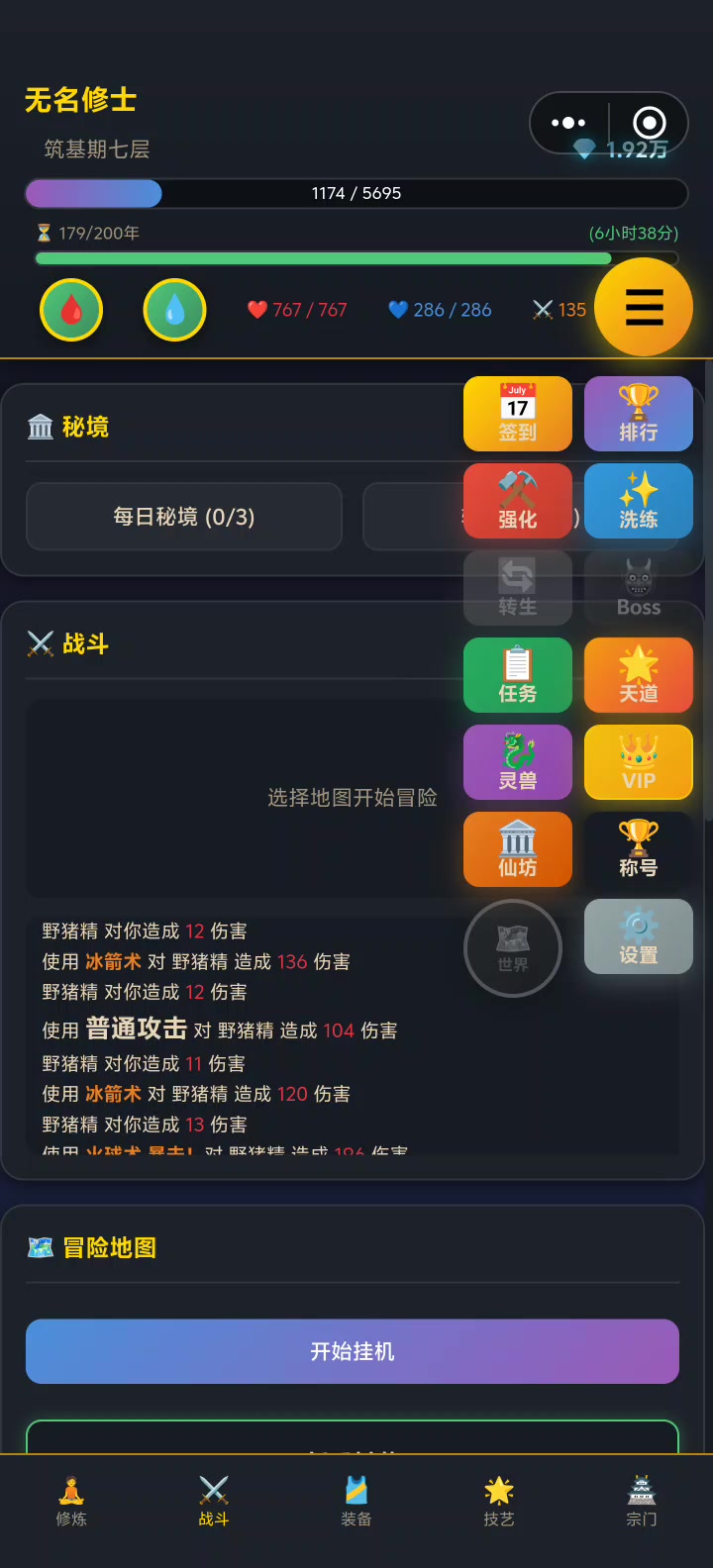Open the 宗门 sect tab
The image size is (713, 1568).
click(x=642, y=1501)
